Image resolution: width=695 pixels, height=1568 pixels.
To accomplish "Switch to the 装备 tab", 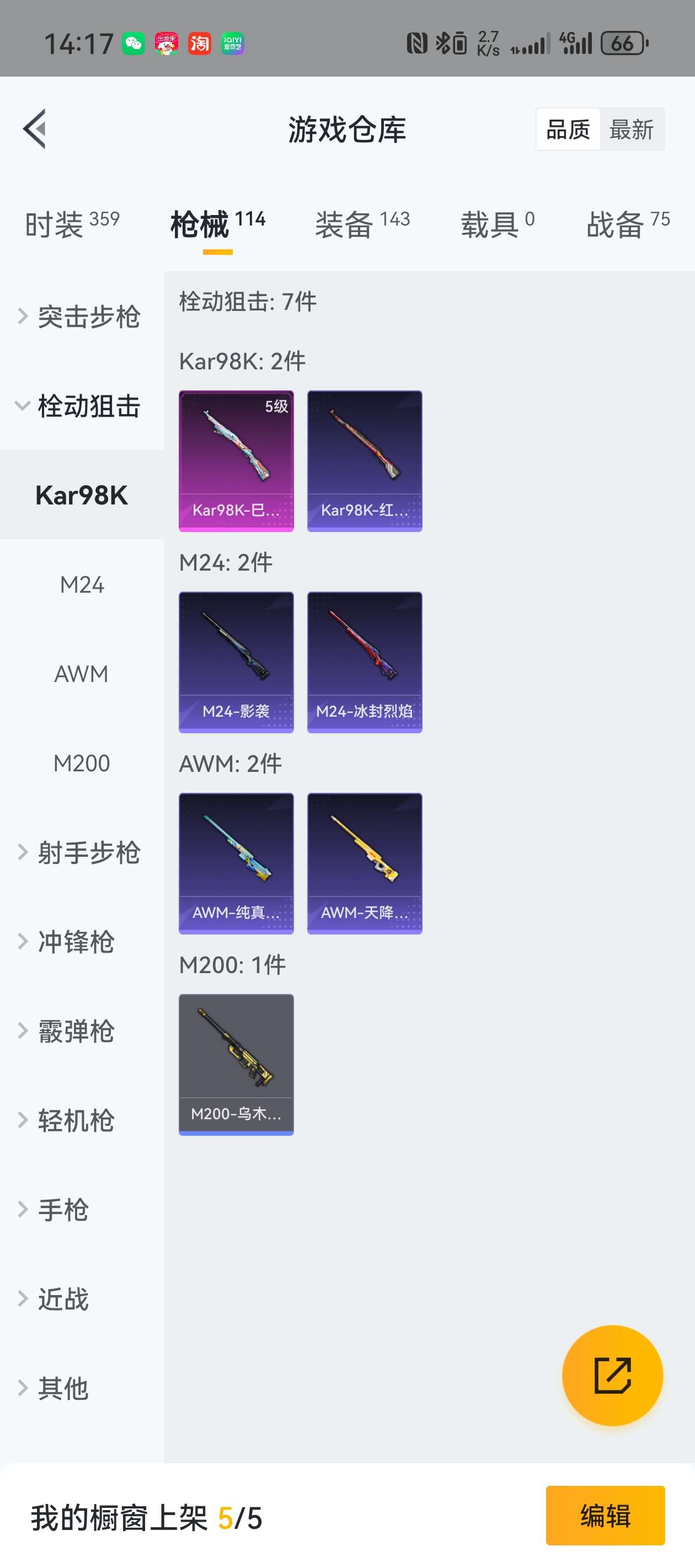I will pos(344,223).
